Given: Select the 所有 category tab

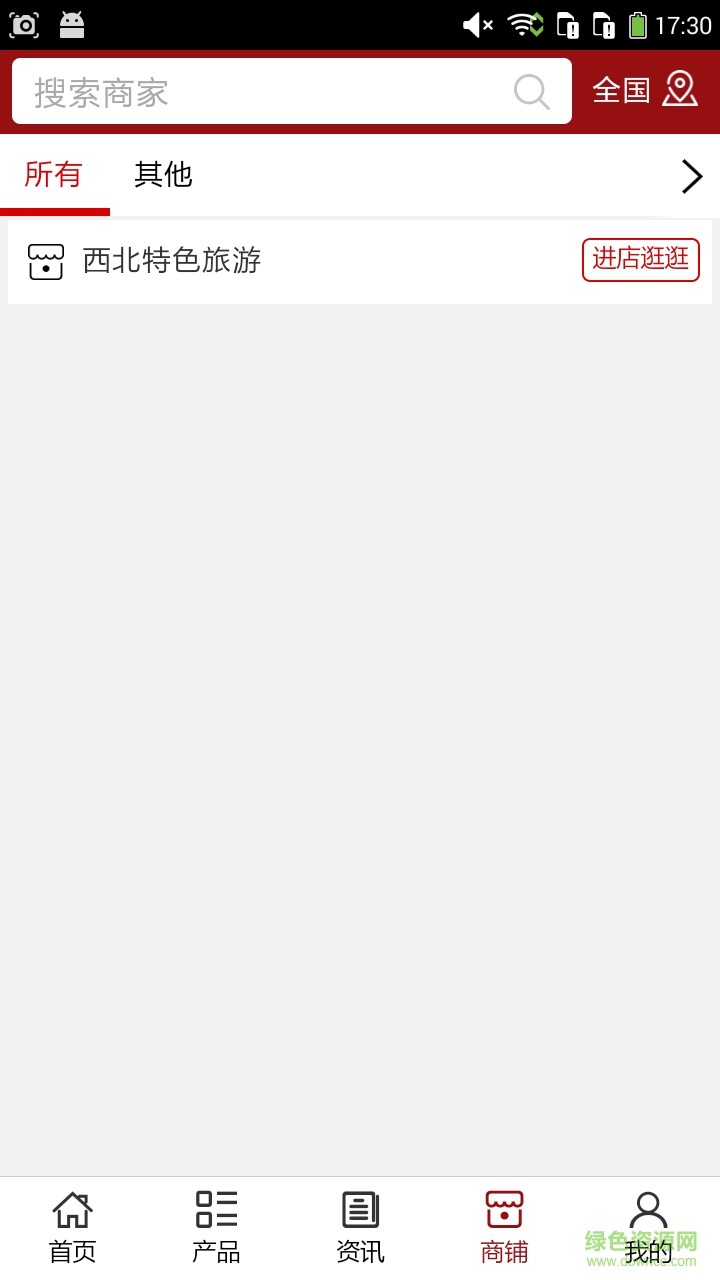Looking at the screenshot, I should pos(54,175).
